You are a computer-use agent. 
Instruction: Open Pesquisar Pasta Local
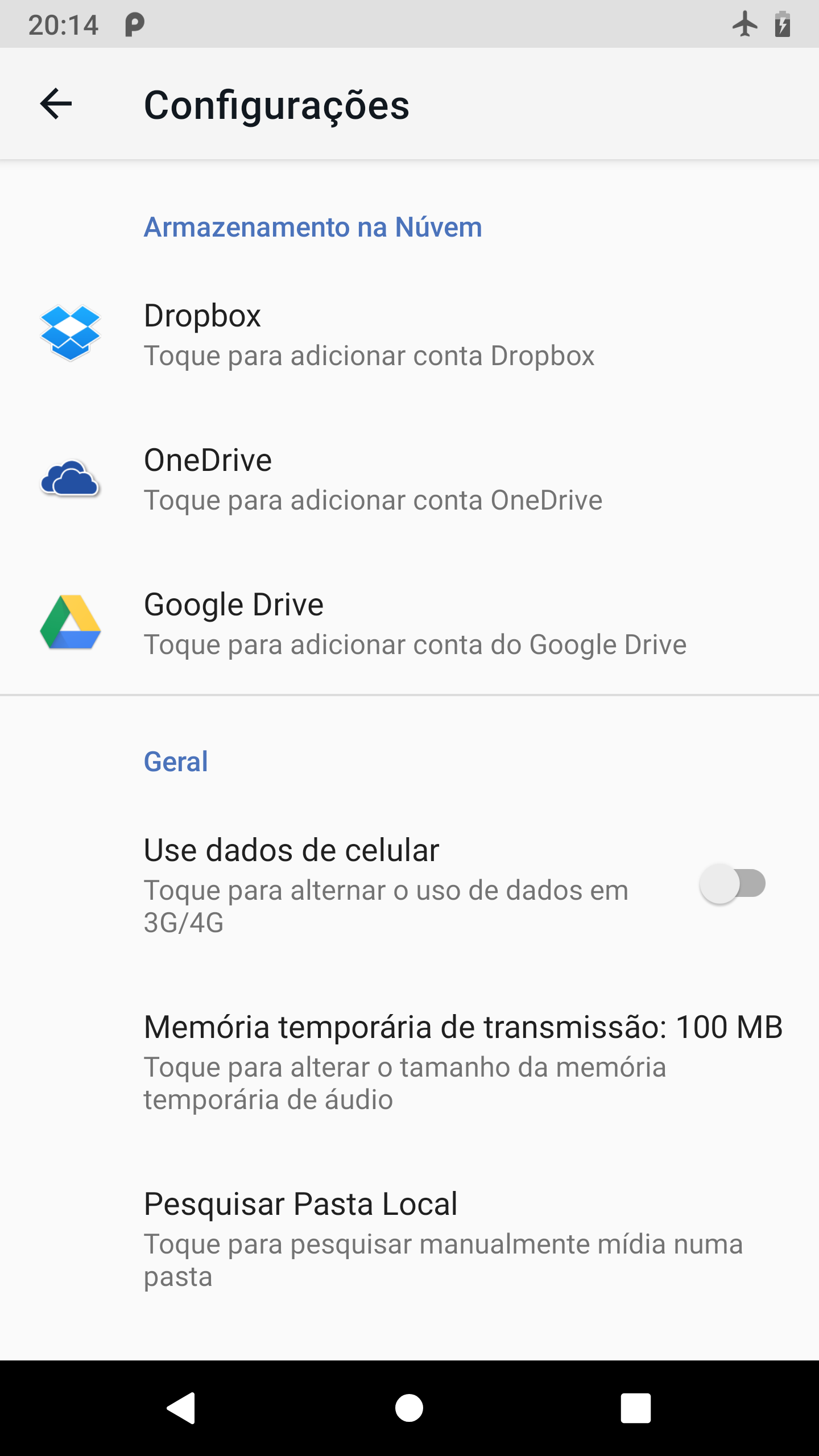409,1238
